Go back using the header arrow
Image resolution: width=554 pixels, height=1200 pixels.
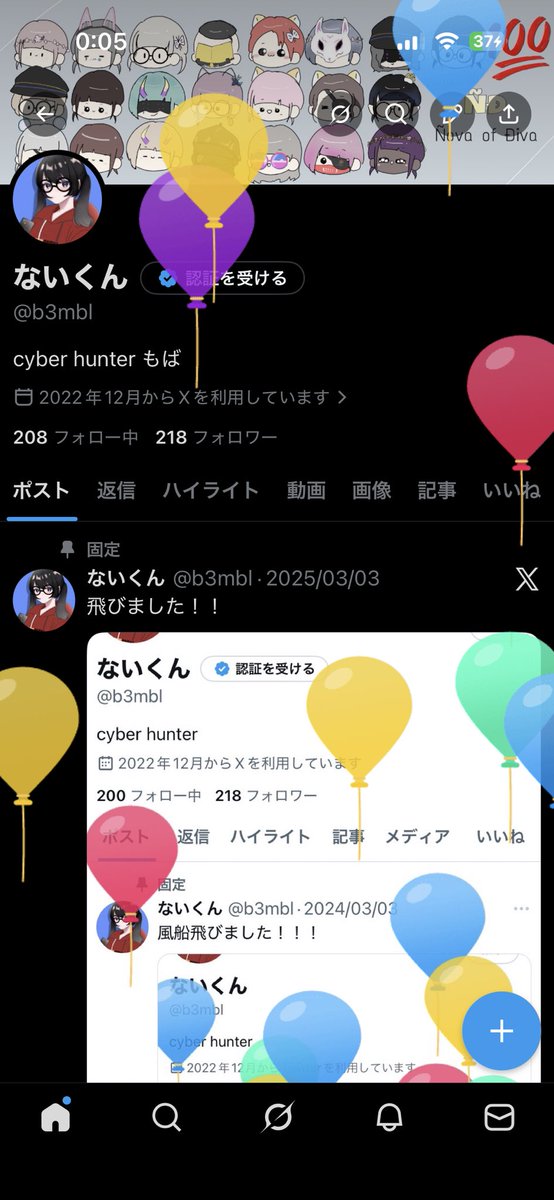44,113
